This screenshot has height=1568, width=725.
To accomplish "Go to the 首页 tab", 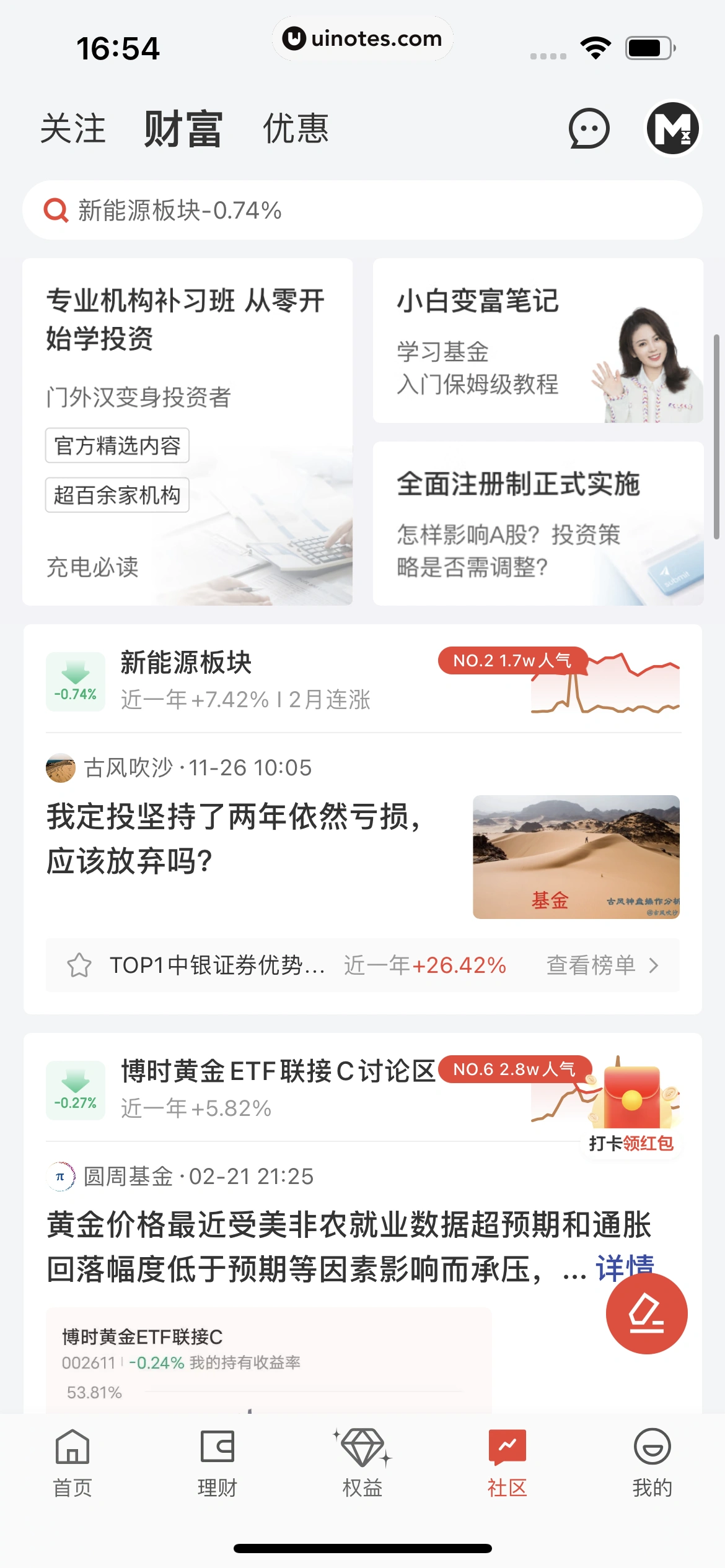I will [72, 1463].
